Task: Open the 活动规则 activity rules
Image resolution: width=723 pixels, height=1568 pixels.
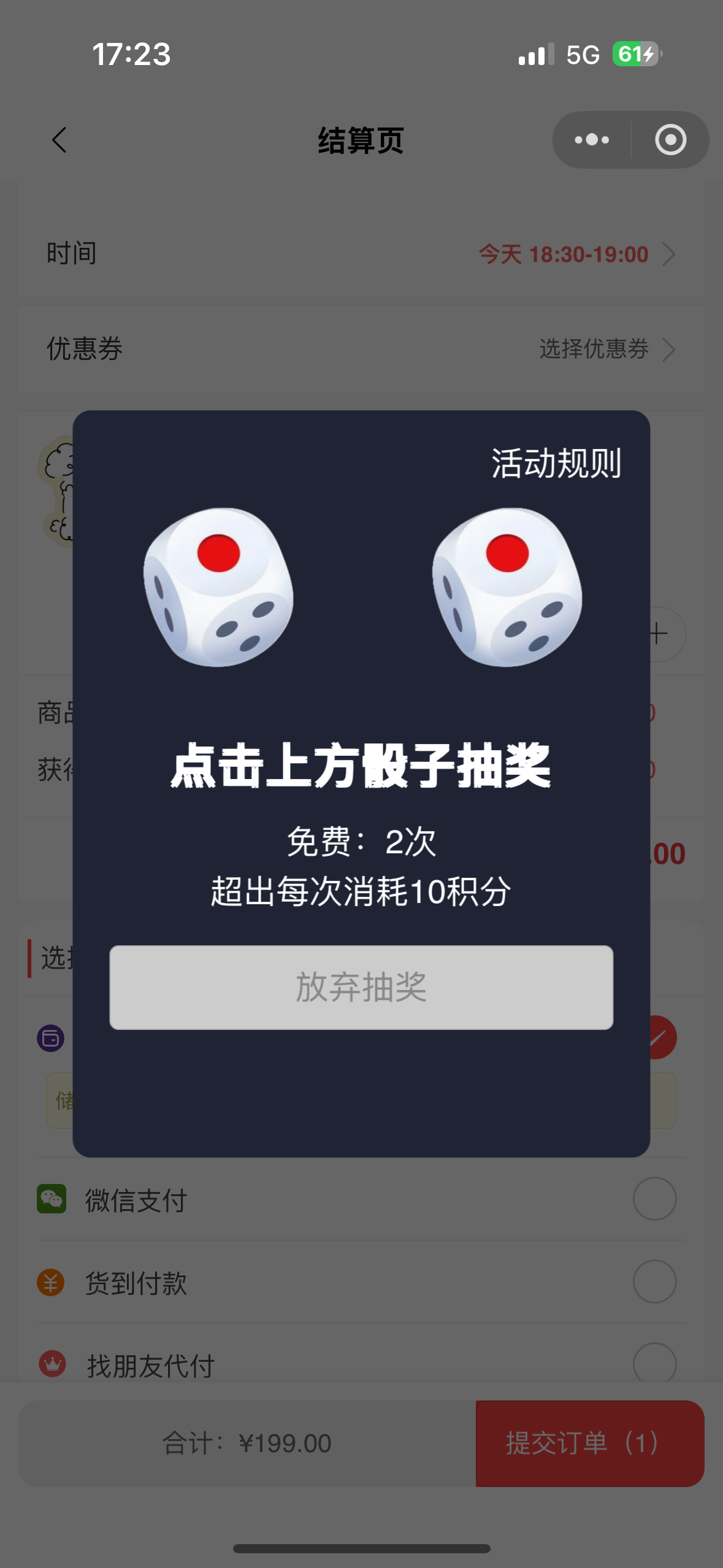Action: click(x=556, y=463)
